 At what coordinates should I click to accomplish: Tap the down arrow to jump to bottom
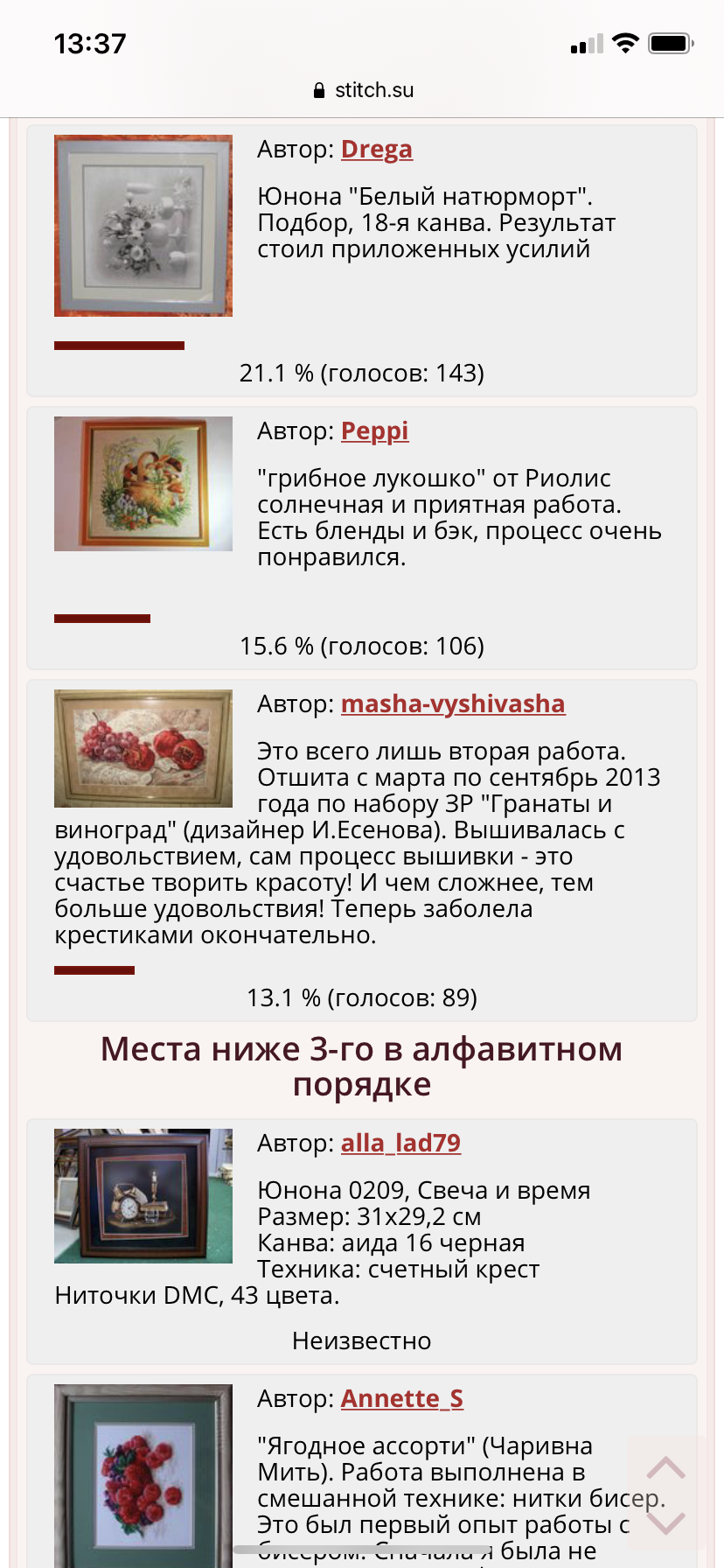665,1522
